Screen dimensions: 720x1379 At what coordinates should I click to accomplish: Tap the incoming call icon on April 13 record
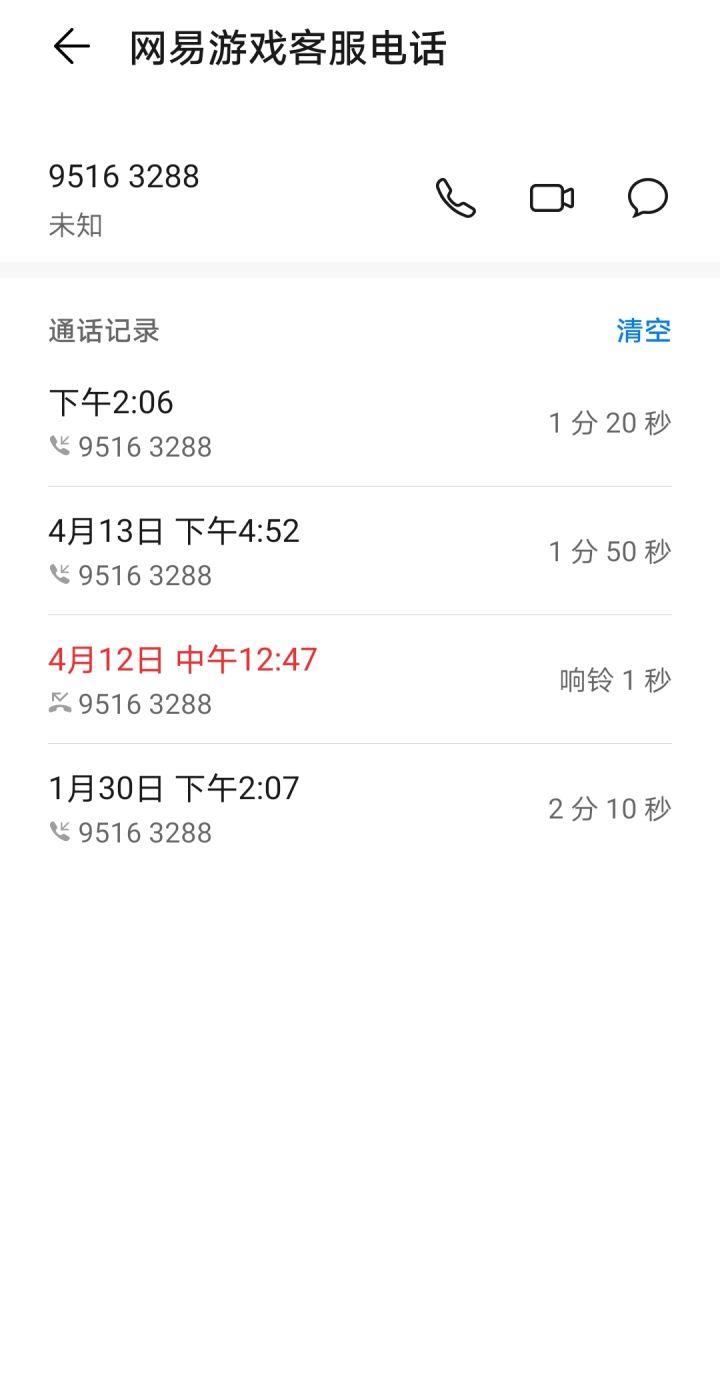point(60,576)
